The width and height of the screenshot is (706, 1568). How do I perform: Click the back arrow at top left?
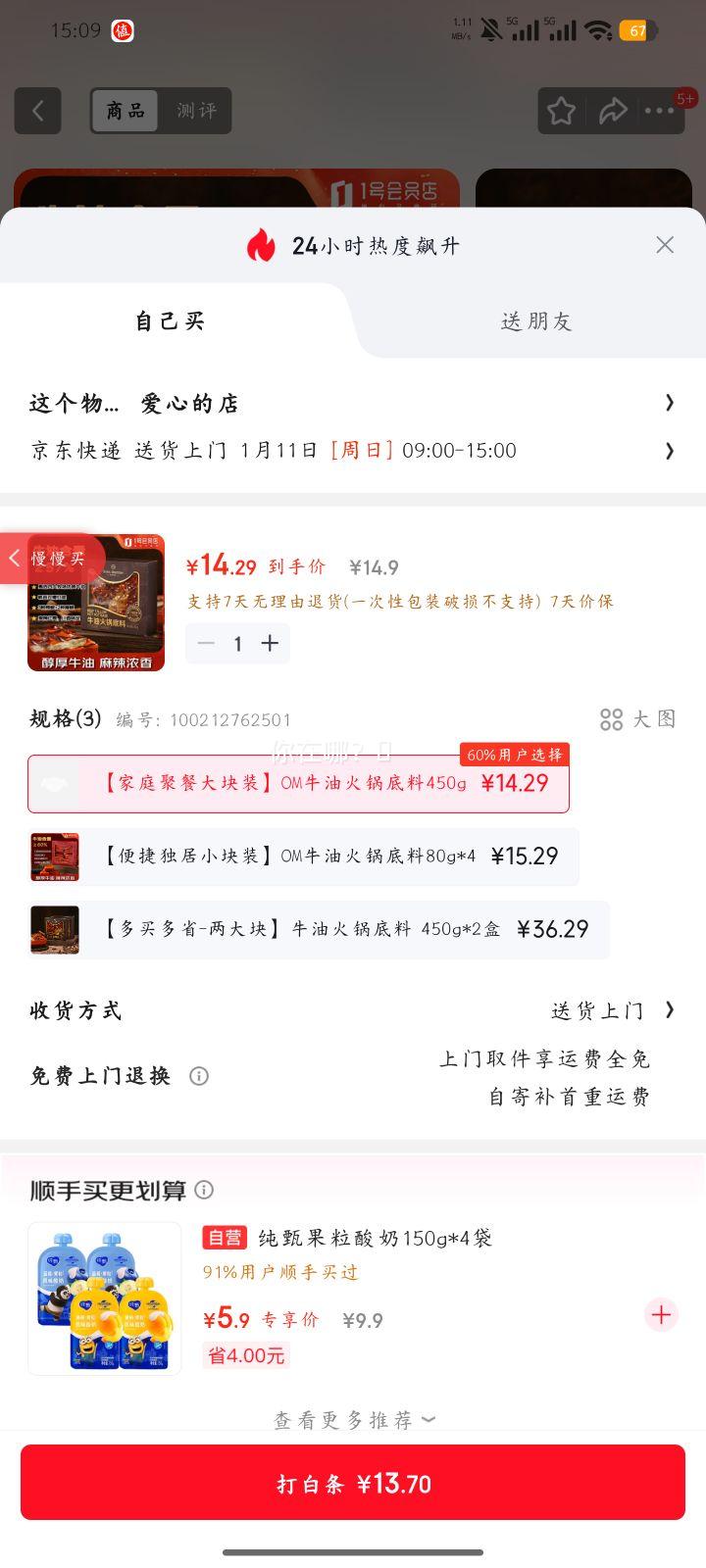tap(37, 110)
